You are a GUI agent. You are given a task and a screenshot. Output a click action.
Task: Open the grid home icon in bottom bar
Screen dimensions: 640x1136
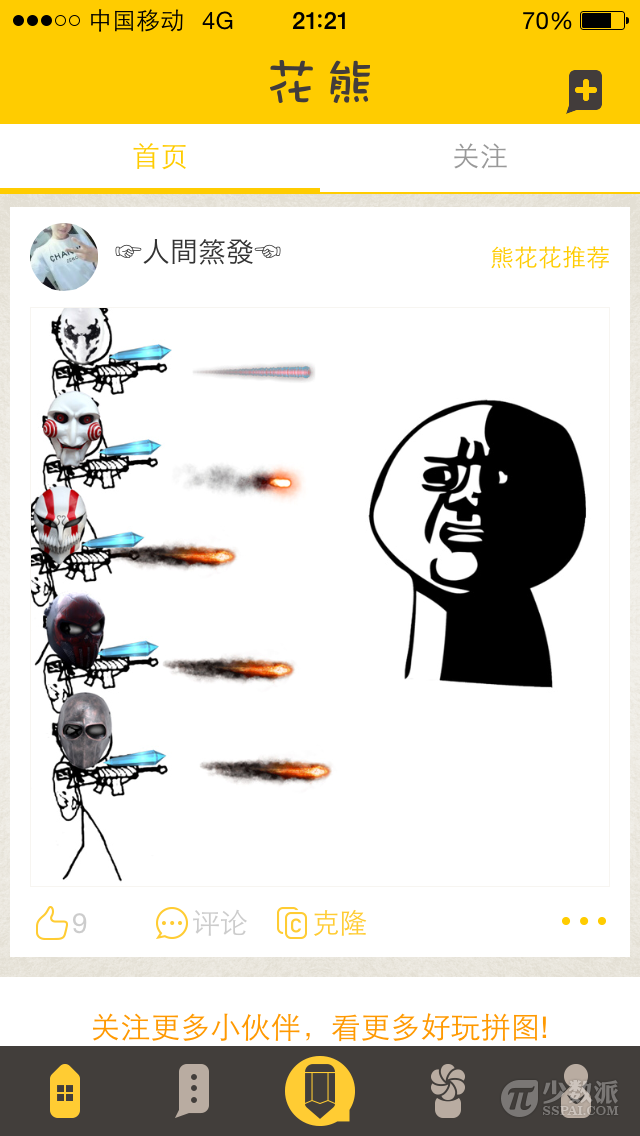(x=65, y=1091)
